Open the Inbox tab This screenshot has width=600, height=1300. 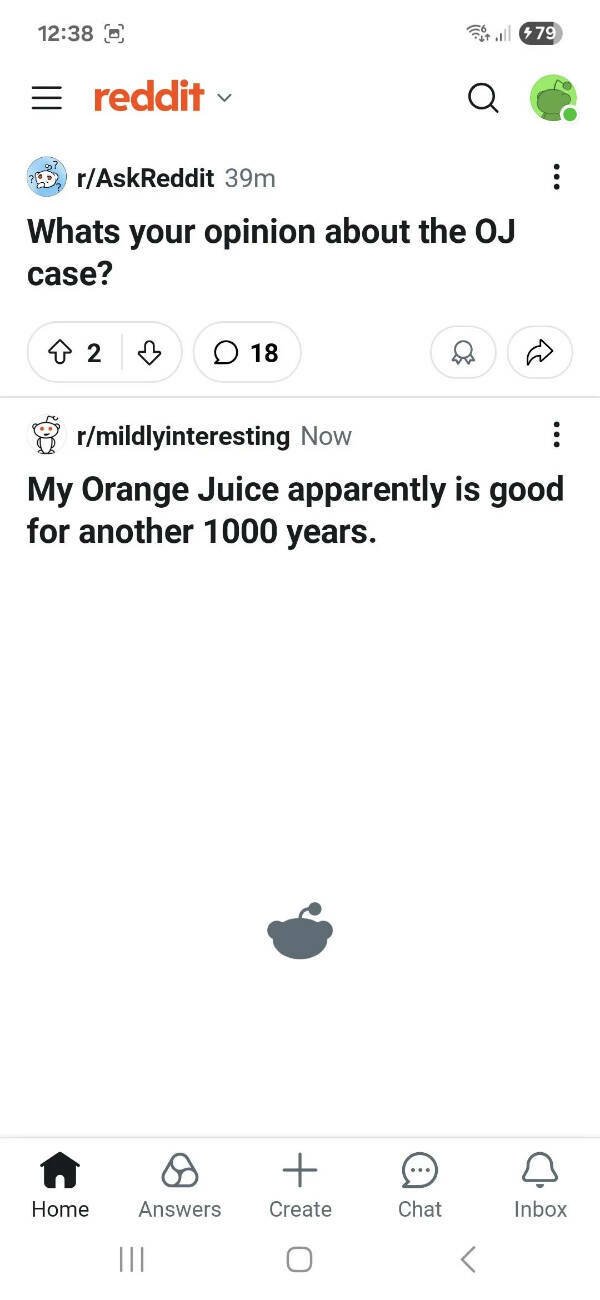click(540, 1186)
